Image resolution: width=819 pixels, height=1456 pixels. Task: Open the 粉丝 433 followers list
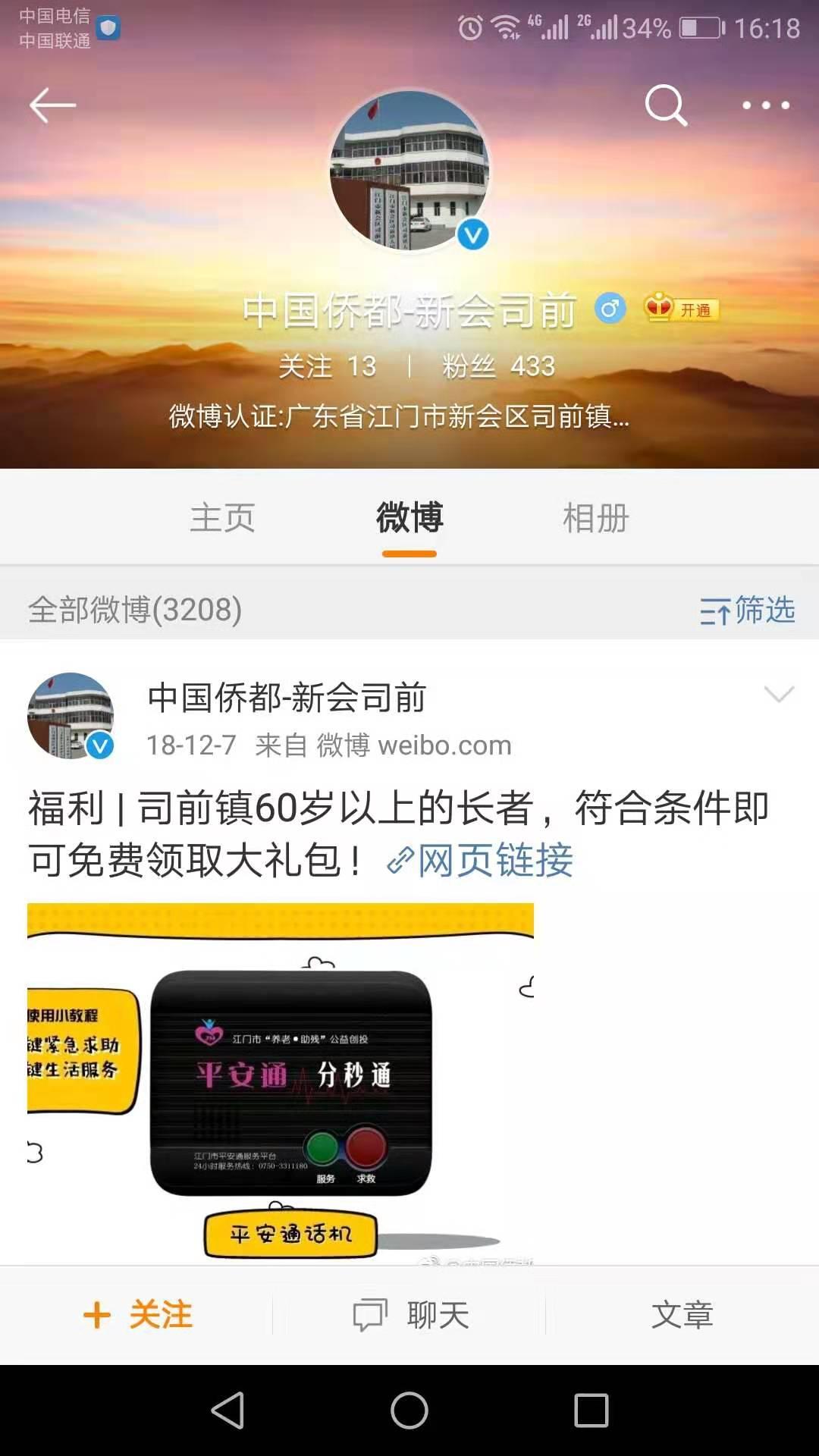[x=498, y=367]
